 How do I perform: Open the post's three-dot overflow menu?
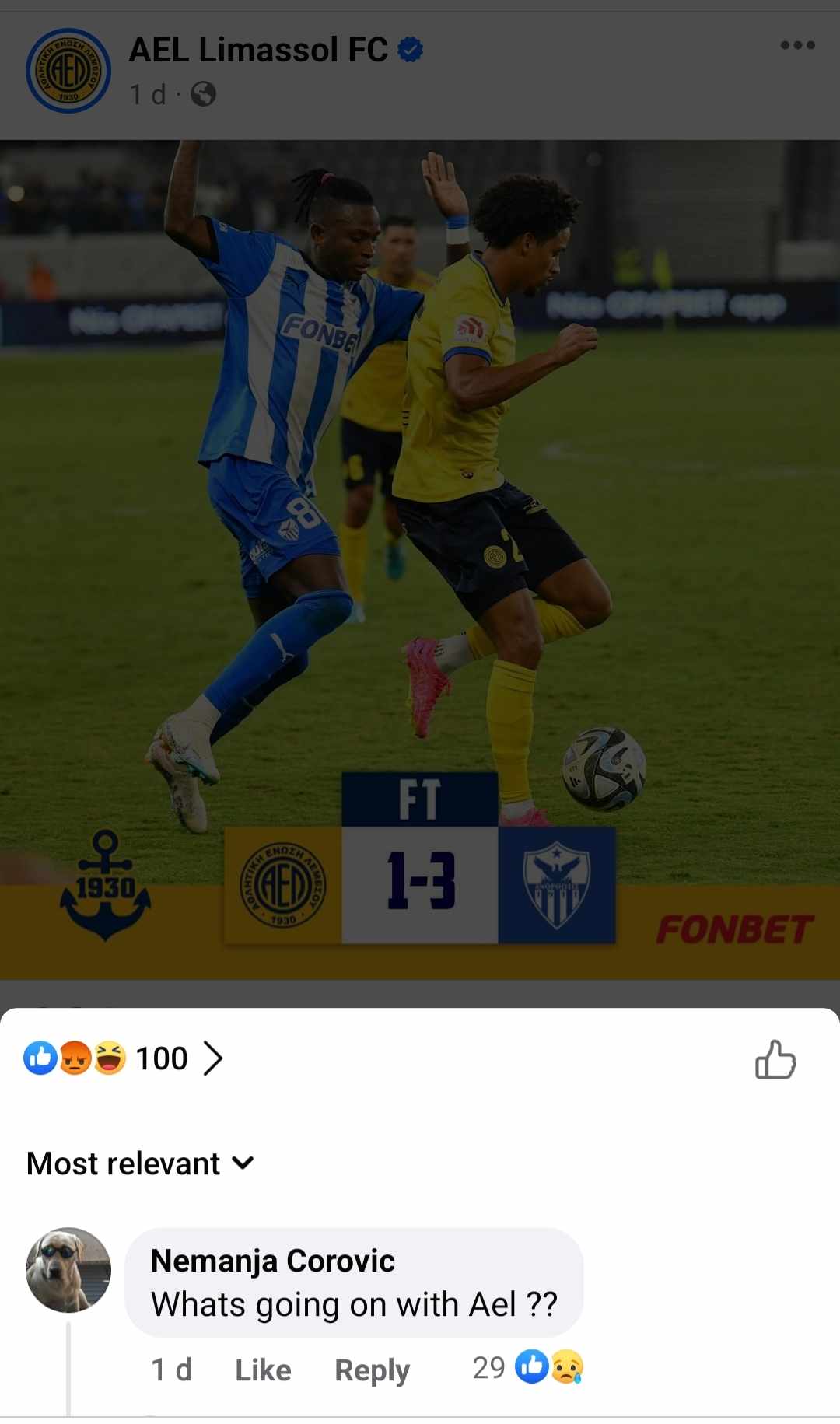(797, 45)
